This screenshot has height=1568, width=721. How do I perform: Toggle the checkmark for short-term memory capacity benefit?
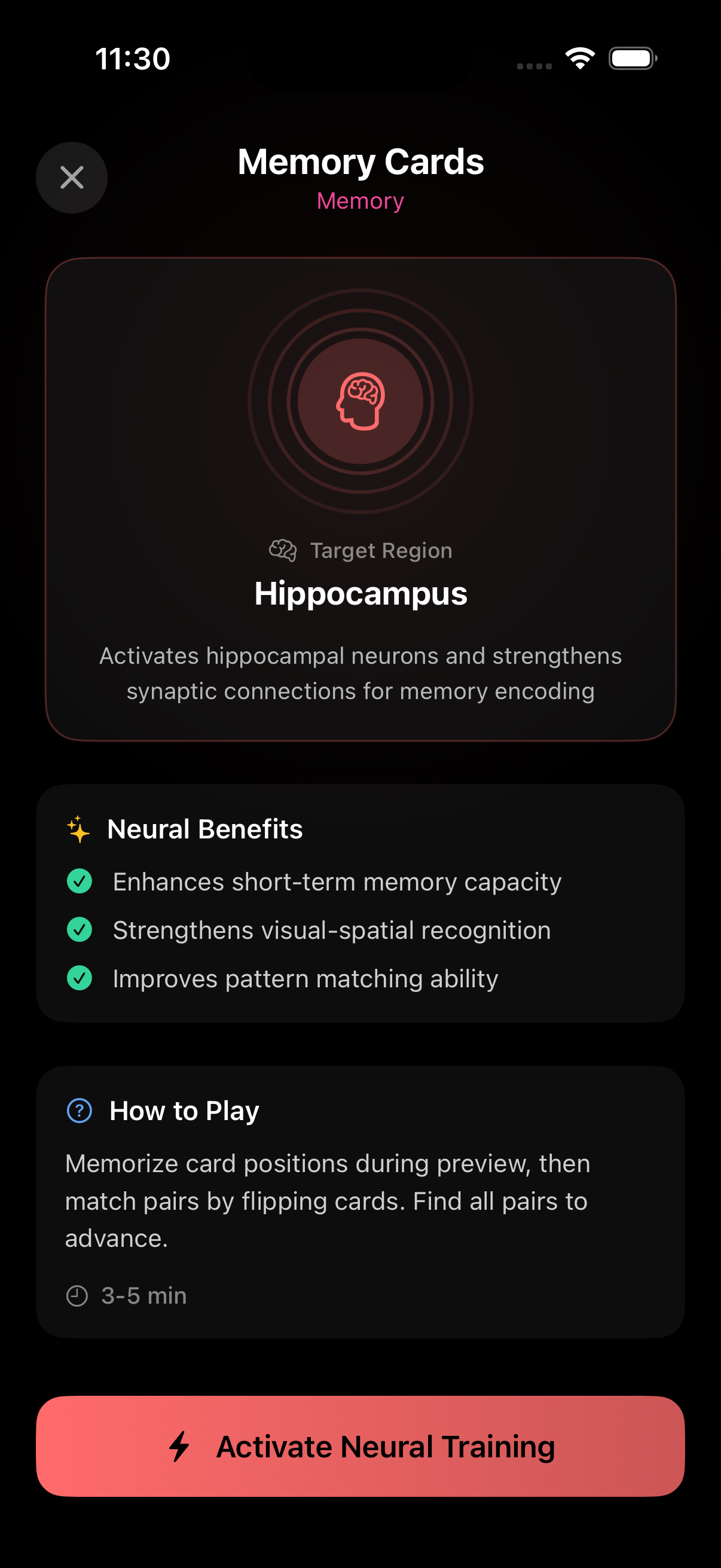[x=78, y=881]
